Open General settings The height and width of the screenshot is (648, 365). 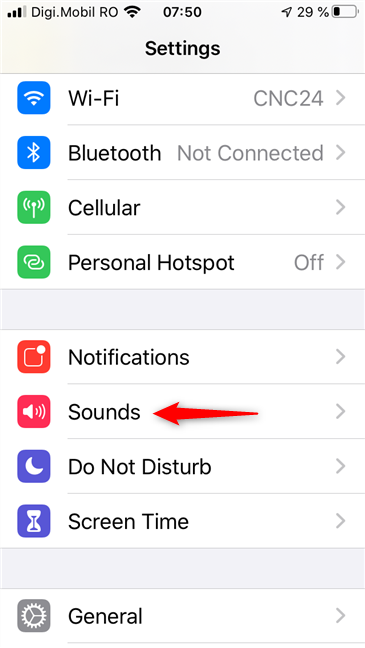(x=182, y=616)
